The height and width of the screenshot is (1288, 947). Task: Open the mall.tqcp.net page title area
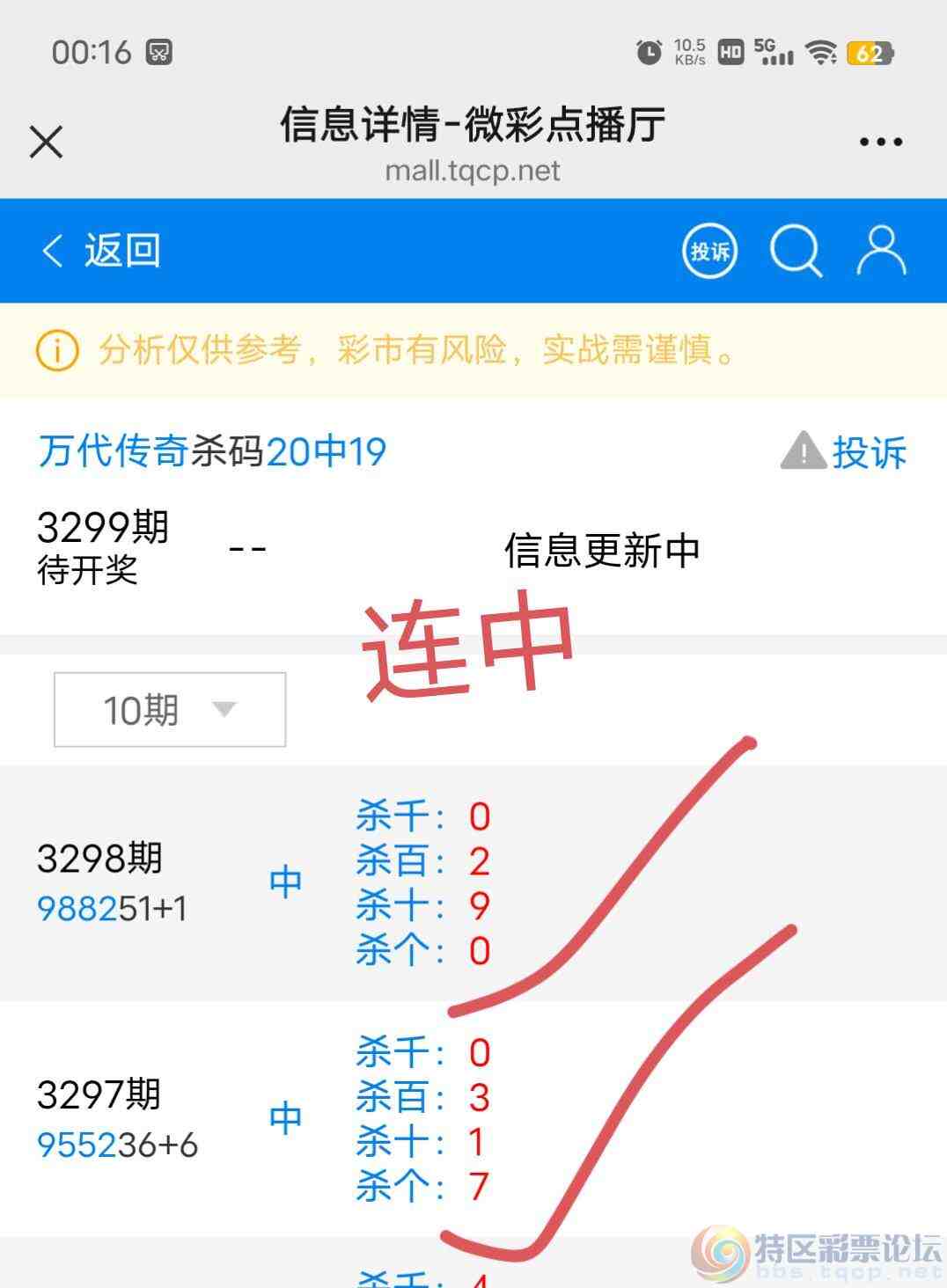click(473, 171)
